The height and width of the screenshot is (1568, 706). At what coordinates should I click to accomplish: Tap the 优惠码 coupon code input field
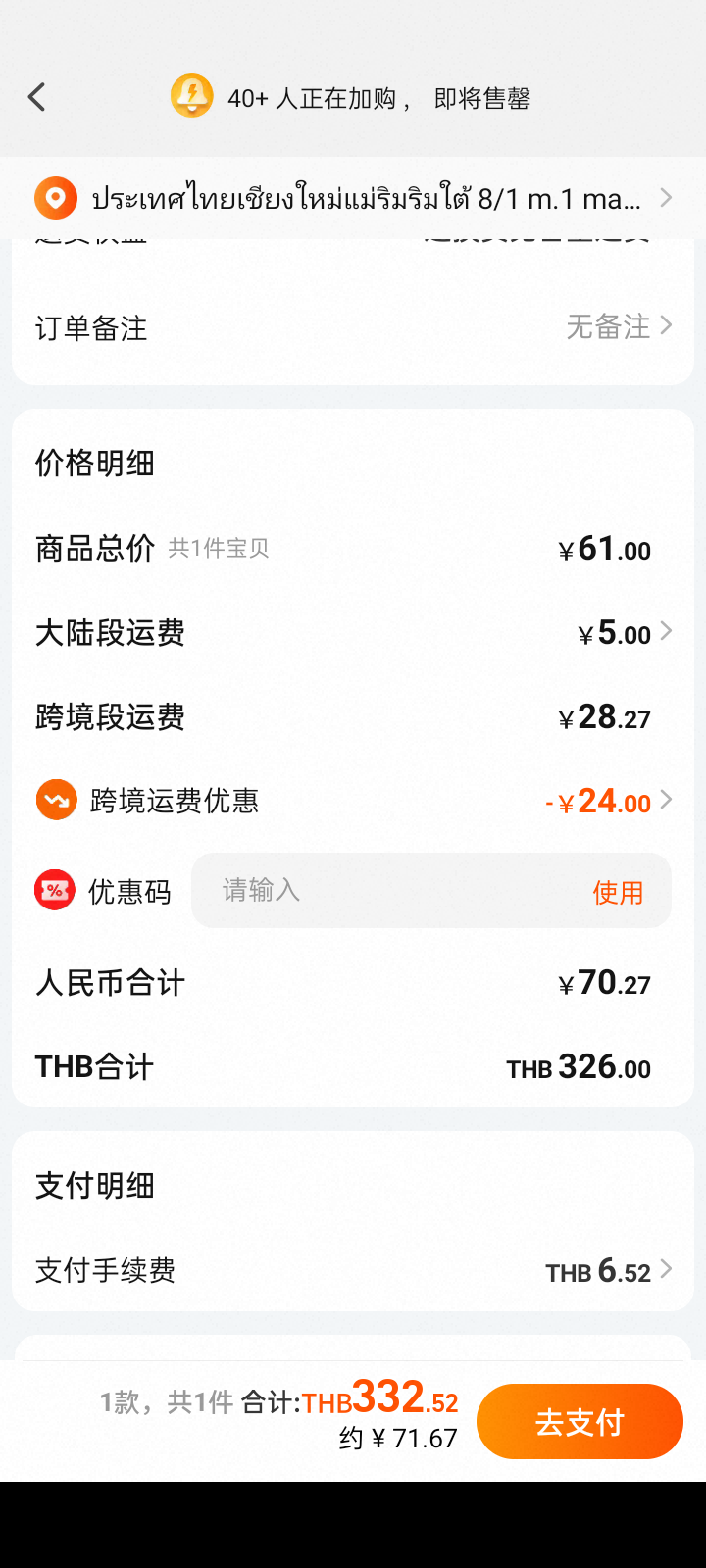[x=392, y=890]
